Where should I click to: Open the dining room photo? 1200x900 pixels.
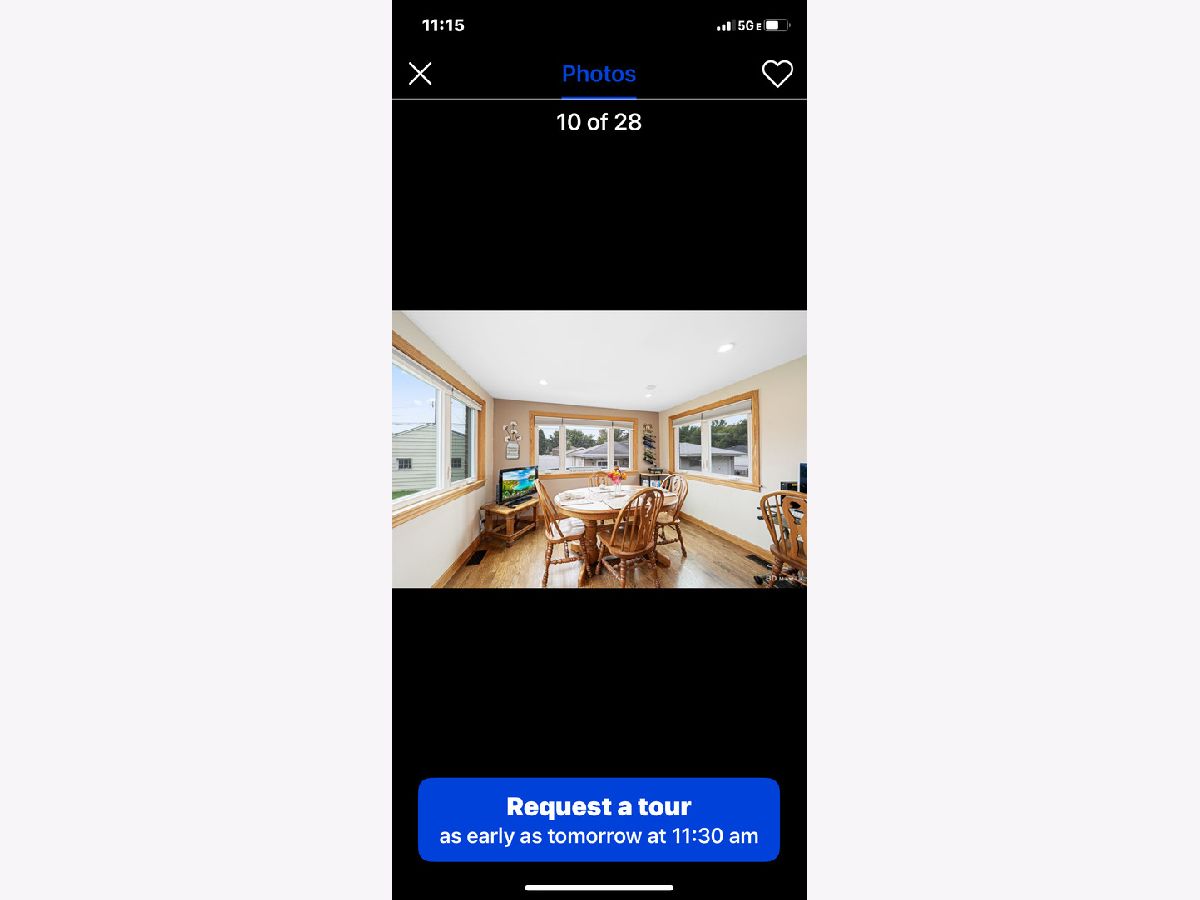pyautogui.click(x=599, y=449)
